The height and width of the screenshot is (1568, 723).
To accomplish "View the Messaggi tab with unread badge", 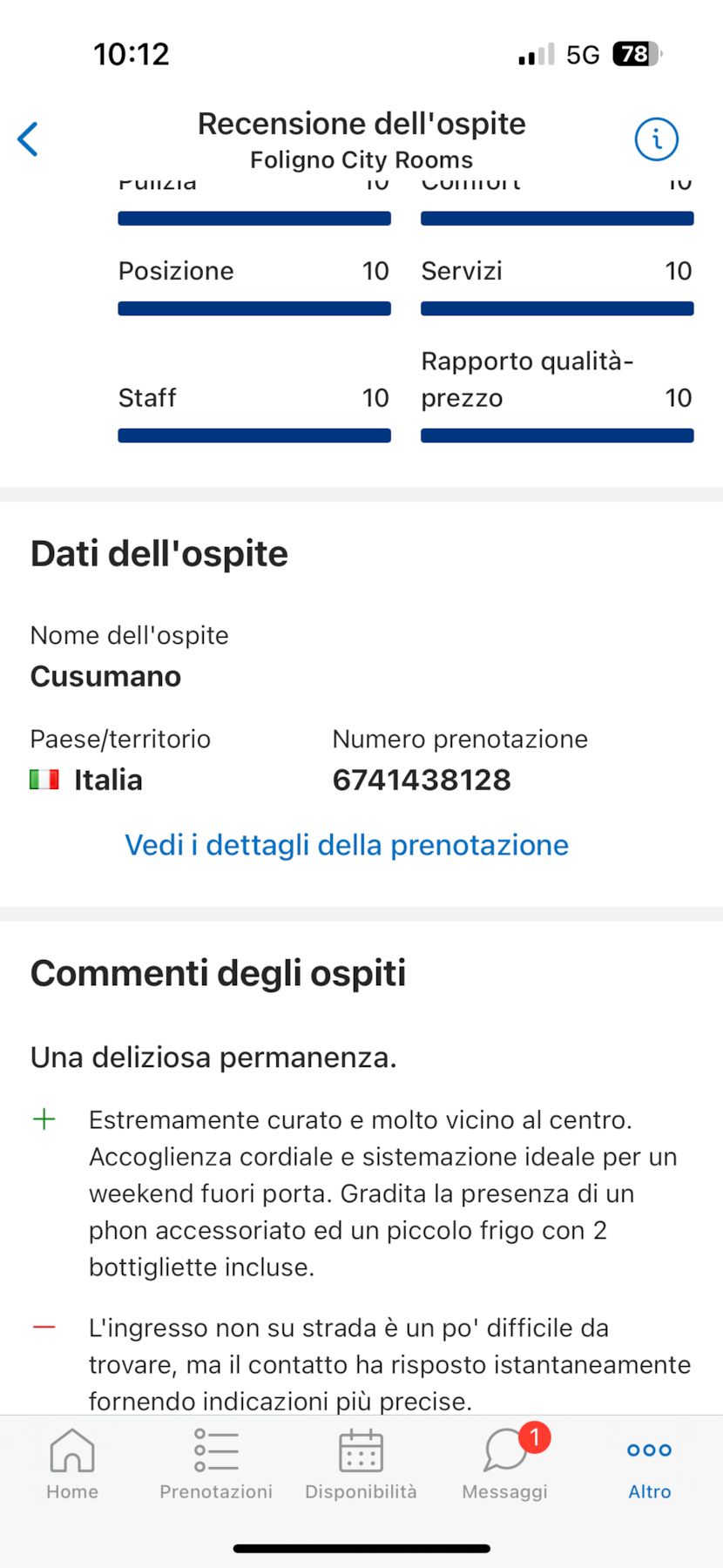I will pos(505,1465).
